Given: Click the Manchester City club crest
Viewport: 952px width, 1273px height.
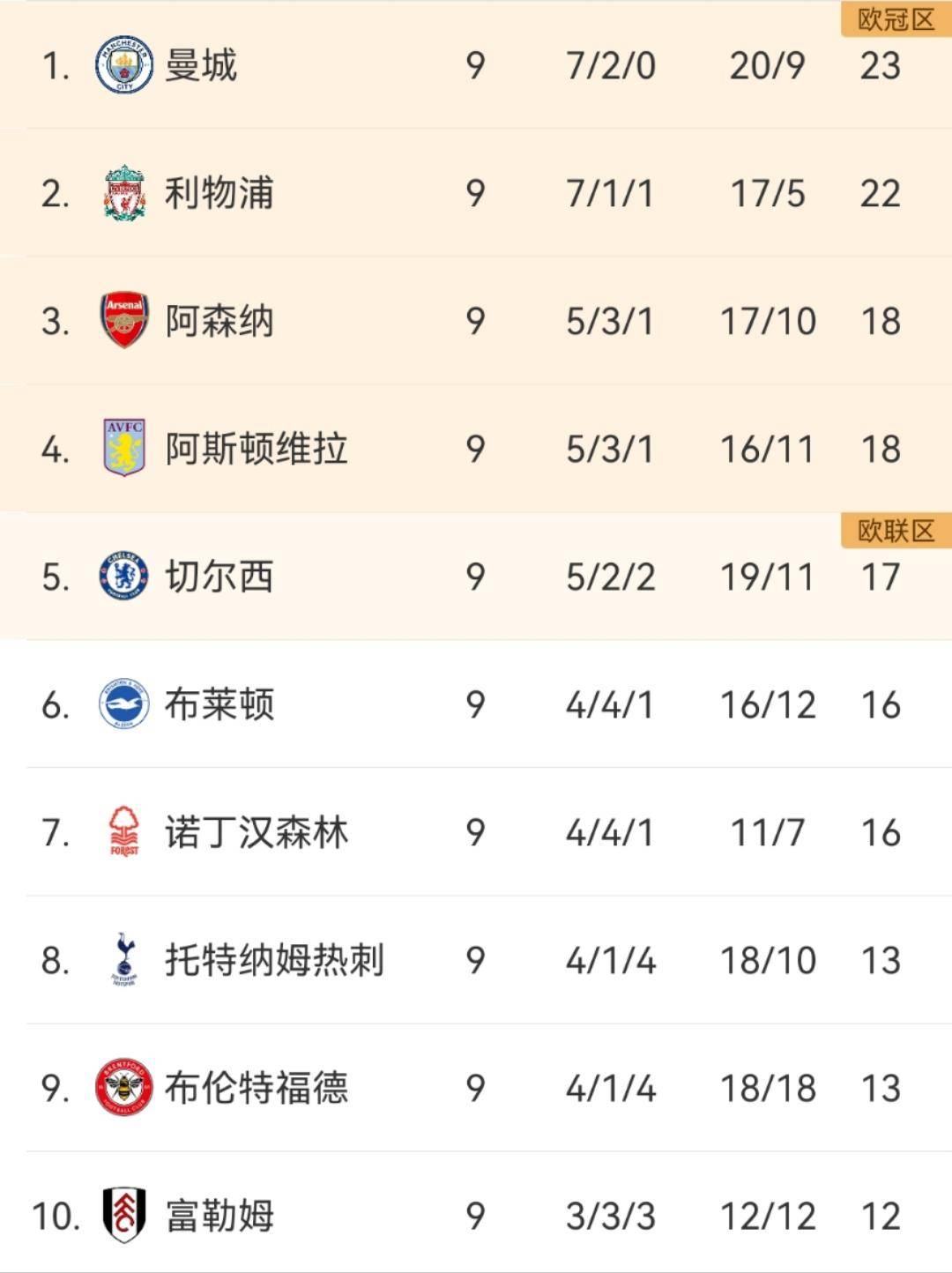Looking at the screenshot, I should click(x=122, y=66).
